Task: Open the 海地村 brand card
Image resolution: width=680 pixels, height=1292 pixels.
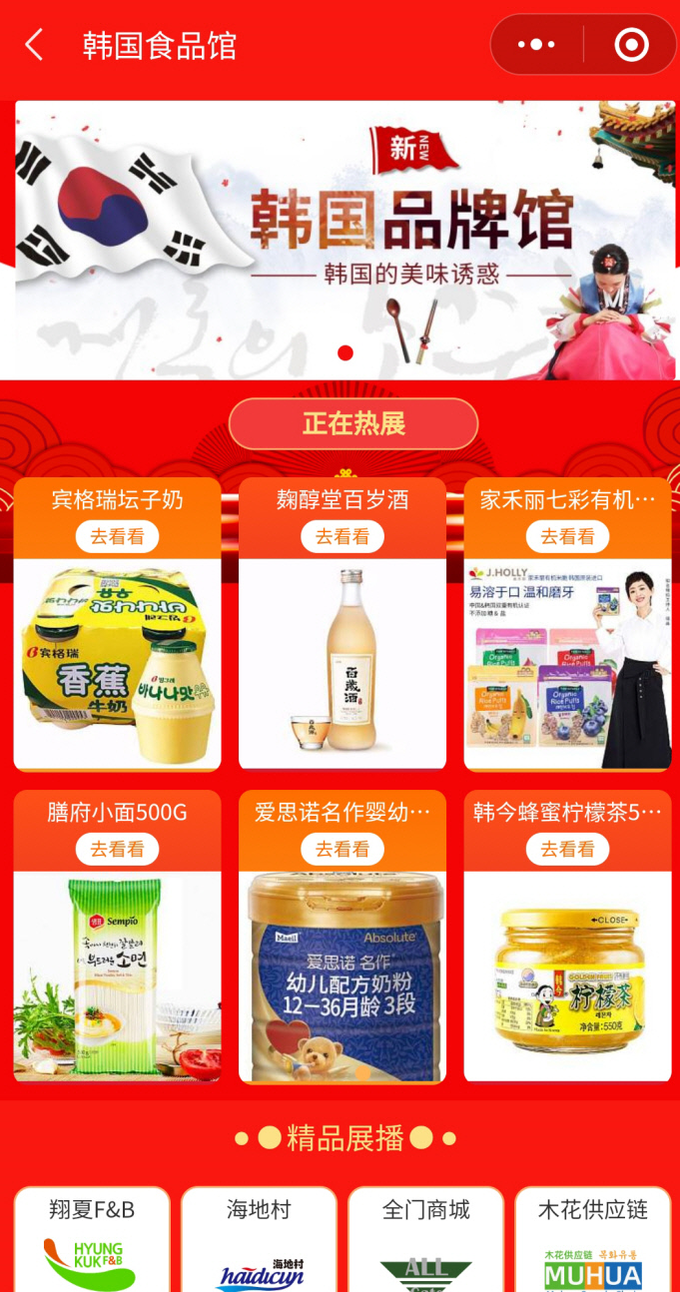Action: (x=259, y=1242)
